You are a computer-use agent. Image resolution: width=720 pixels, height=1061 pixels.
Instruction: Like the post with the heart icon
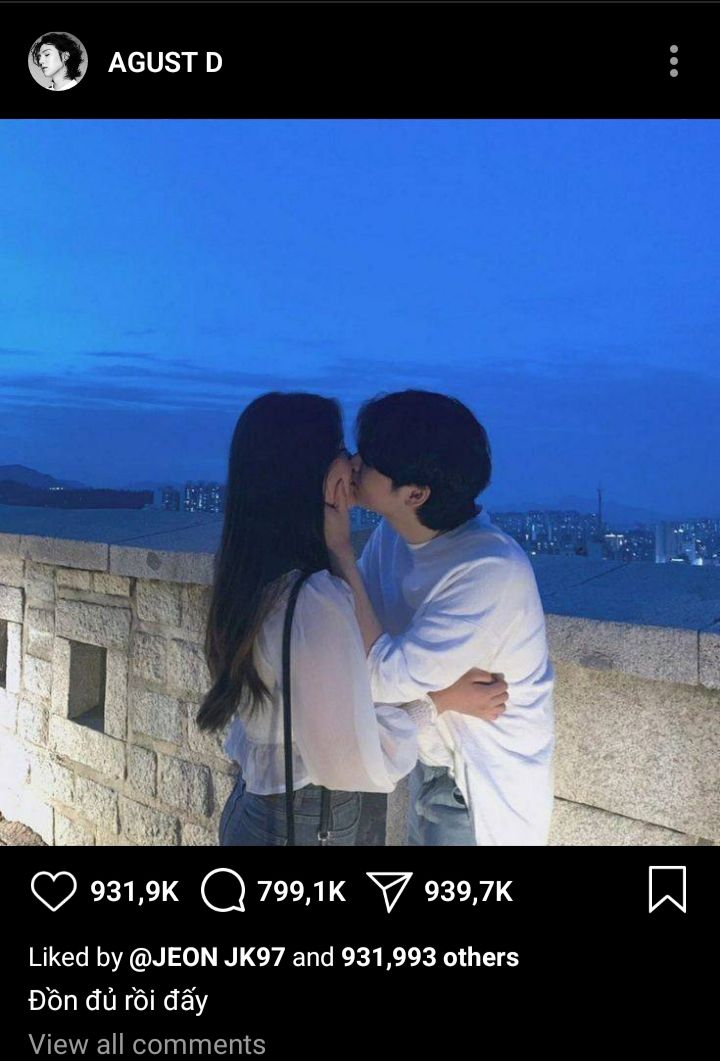[x=52, y=891]
